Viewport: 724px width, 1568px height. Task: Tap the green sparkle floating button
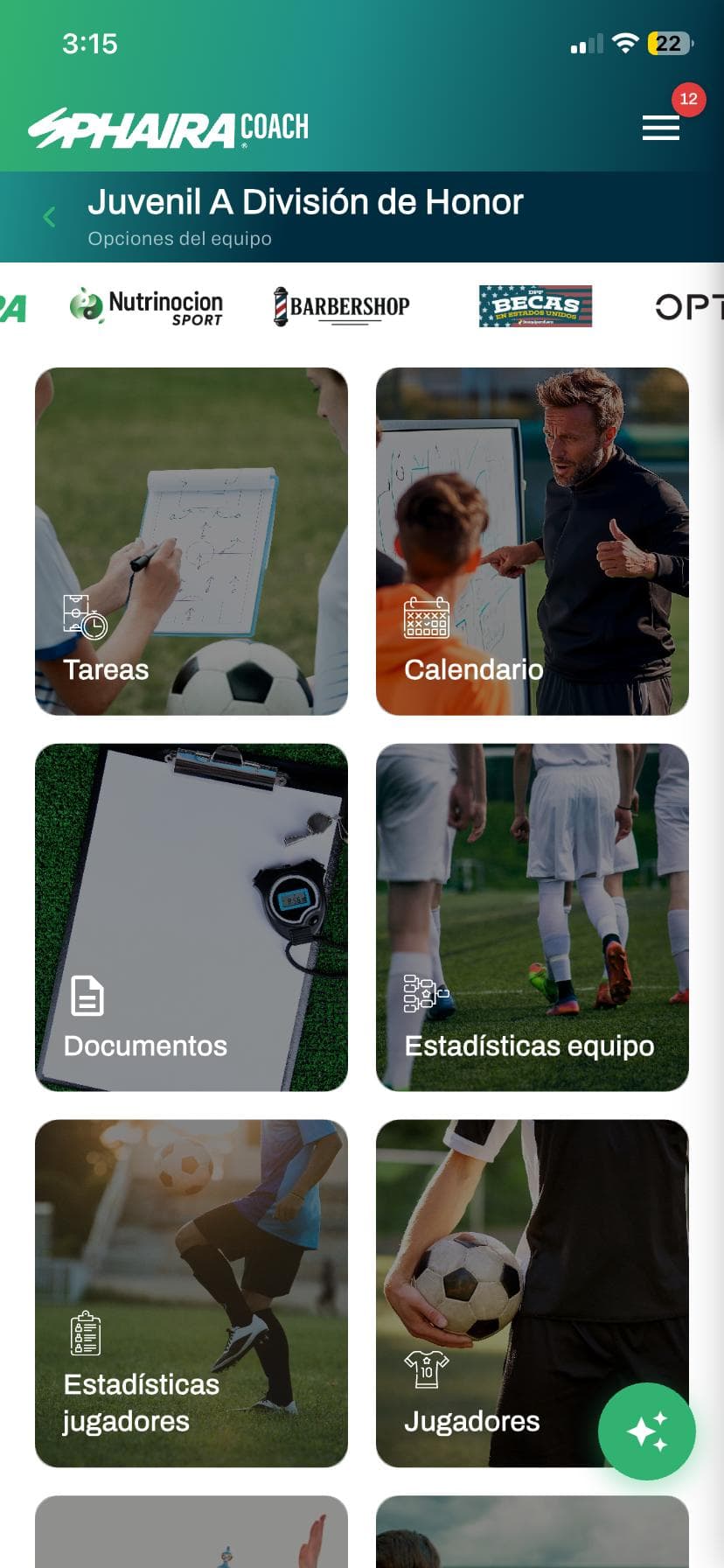(x=647, y=1431)
